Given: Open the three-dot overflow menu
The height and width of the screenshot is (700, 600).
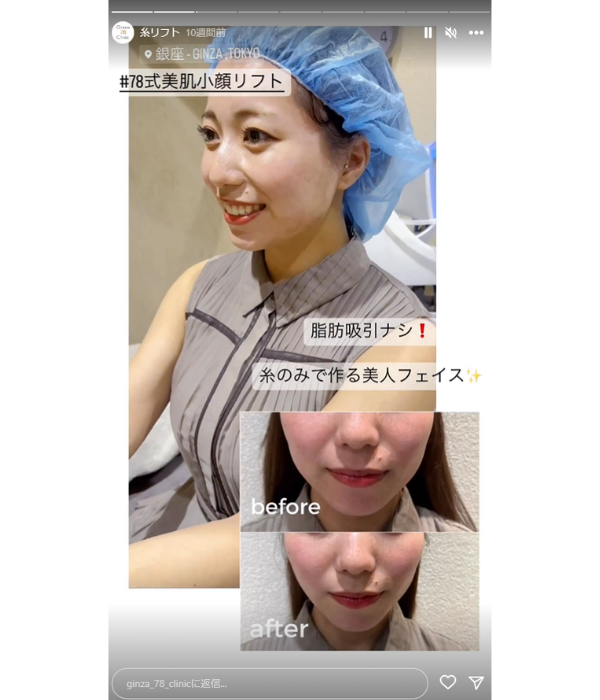Looking at the screenshot, I should click(476, 33).
